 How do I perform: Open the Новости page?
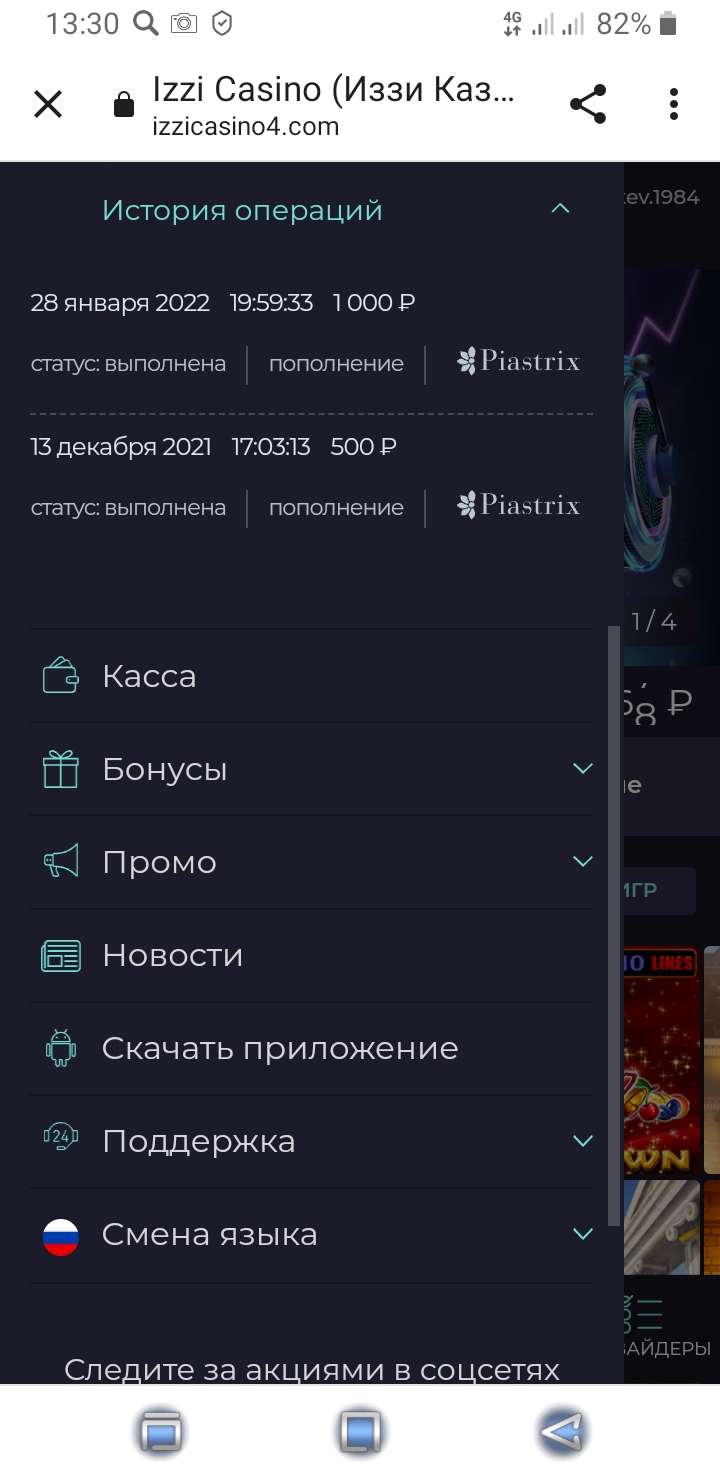tap(172, 956)
